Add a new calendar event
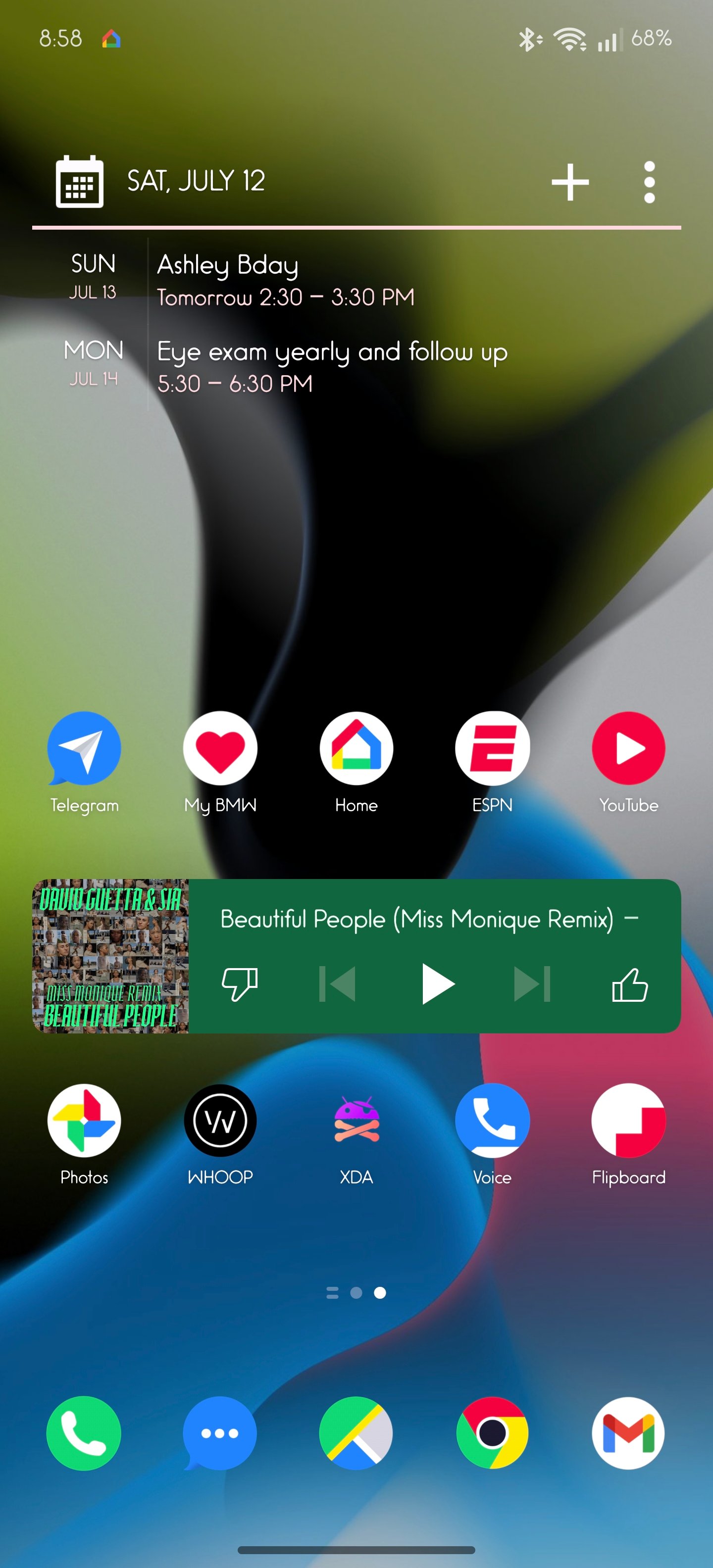This screenshot has height=1568, width=713. pyautogui.click(x=570, y=181)
